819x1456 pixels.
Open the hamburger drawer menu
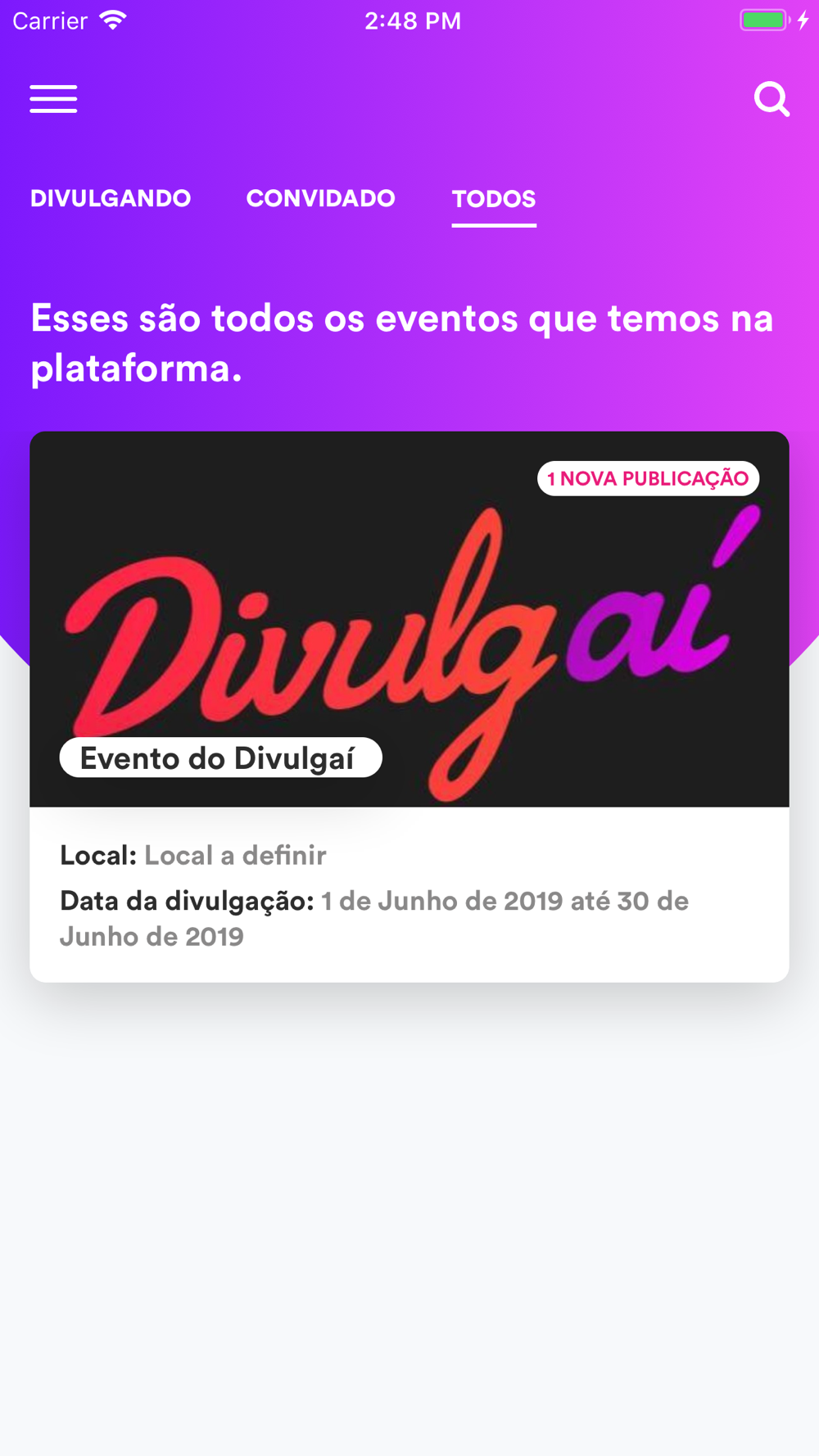pyautogui.click(x=53, y=99)
